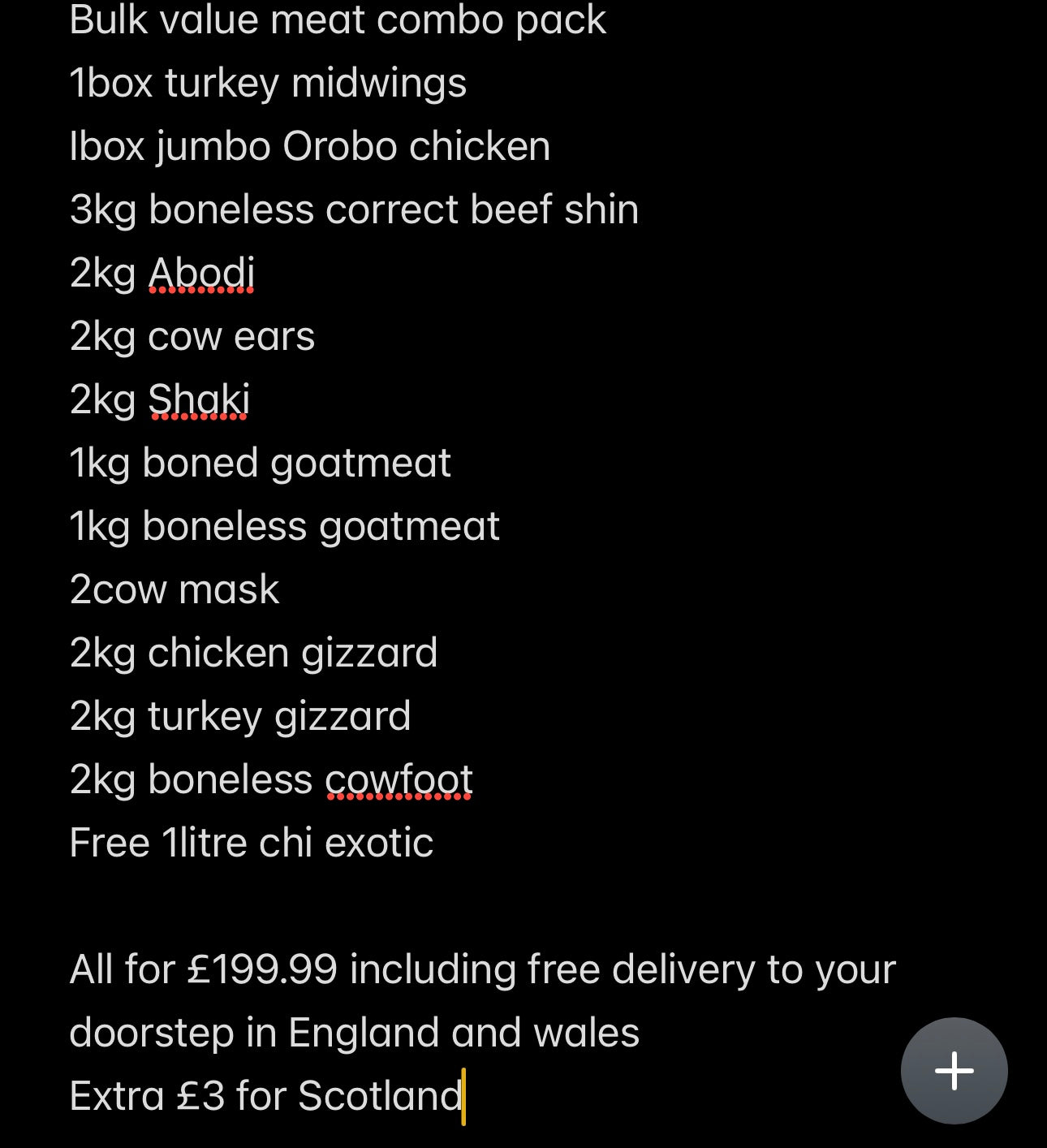Viewport: 1047px width, 1148px height.
Task: Select "2kg turkey gizzard" text
Action: point(240,715)
